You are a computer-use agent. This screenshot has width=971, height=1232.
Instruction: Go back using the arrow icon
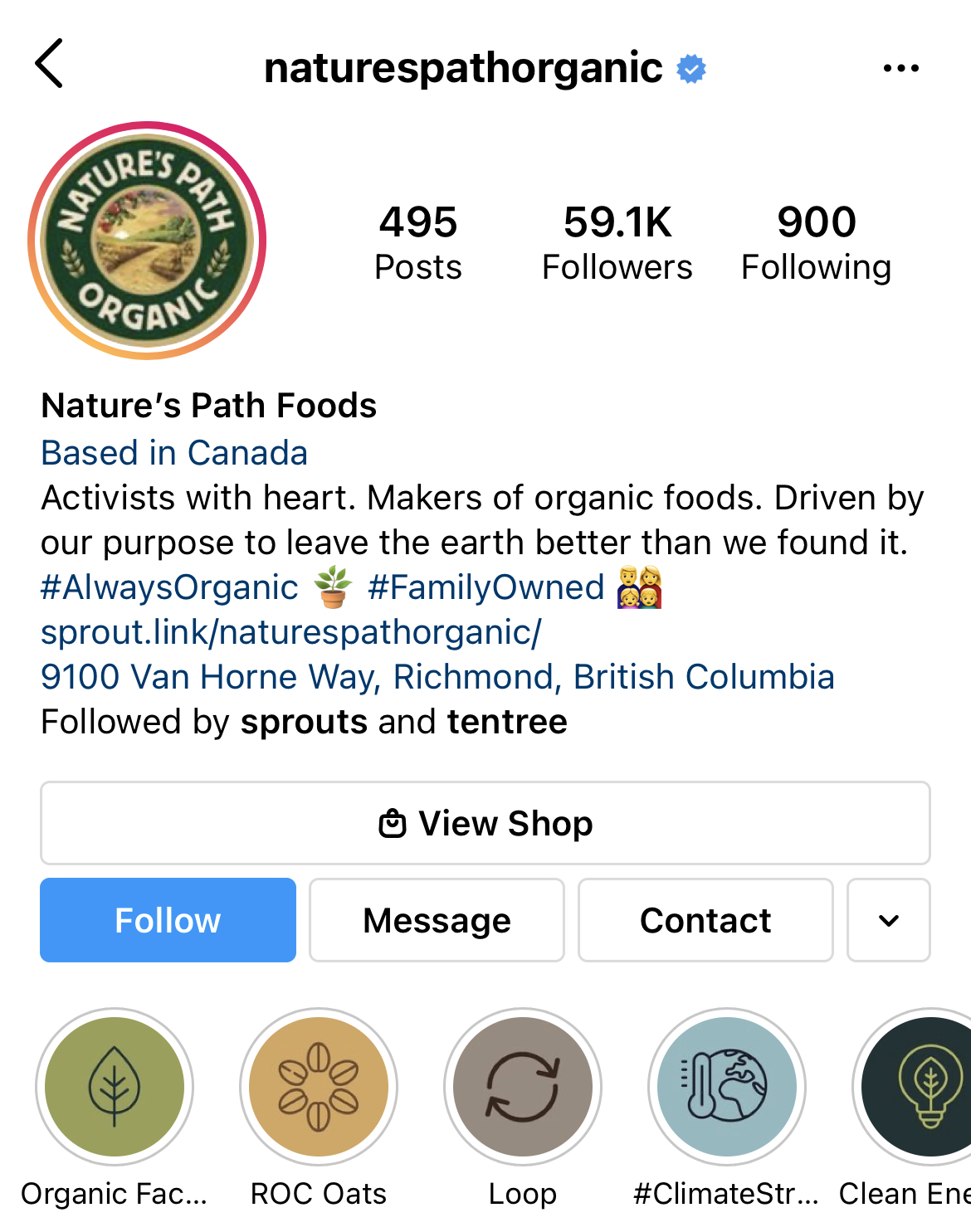point(50,64)
